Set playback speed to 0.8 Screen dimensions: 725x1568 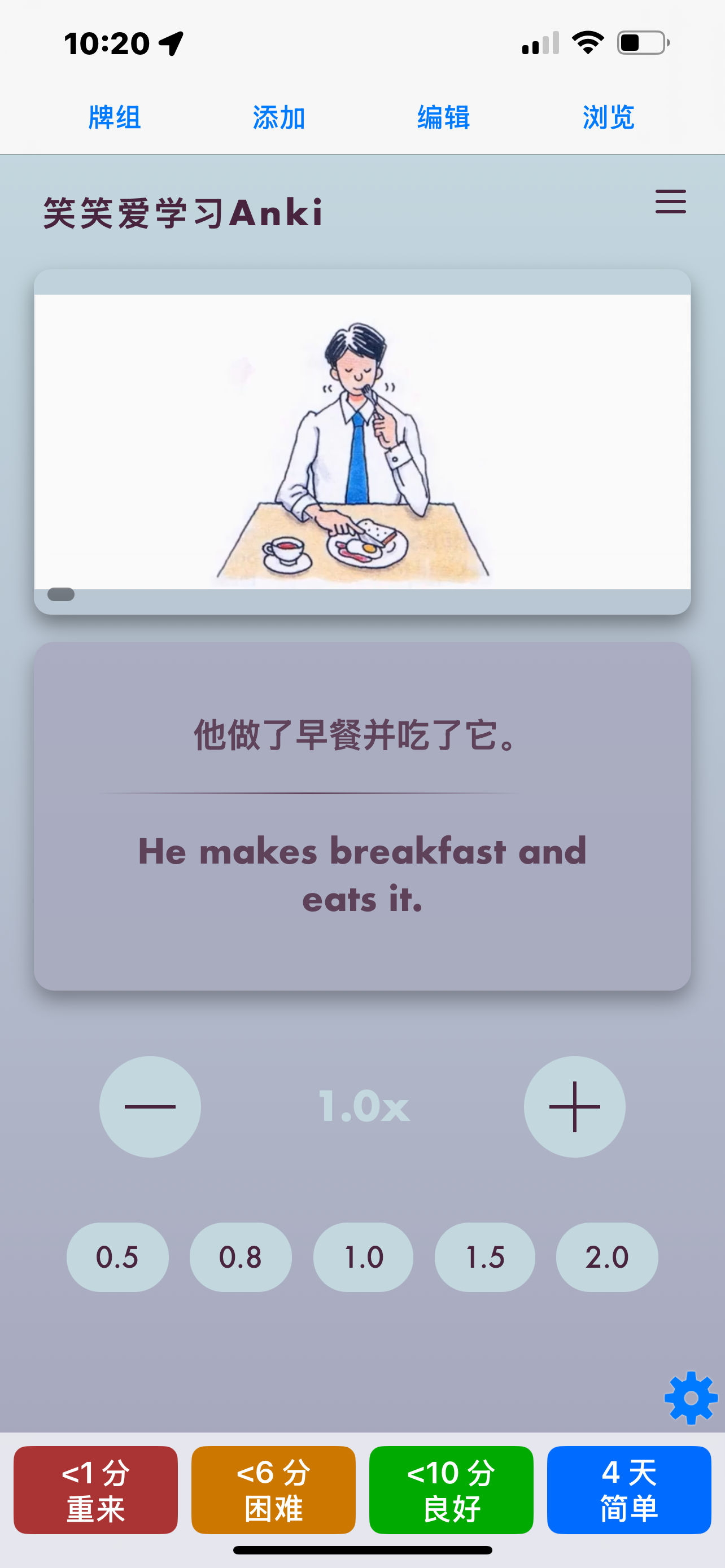(241, 1257)
